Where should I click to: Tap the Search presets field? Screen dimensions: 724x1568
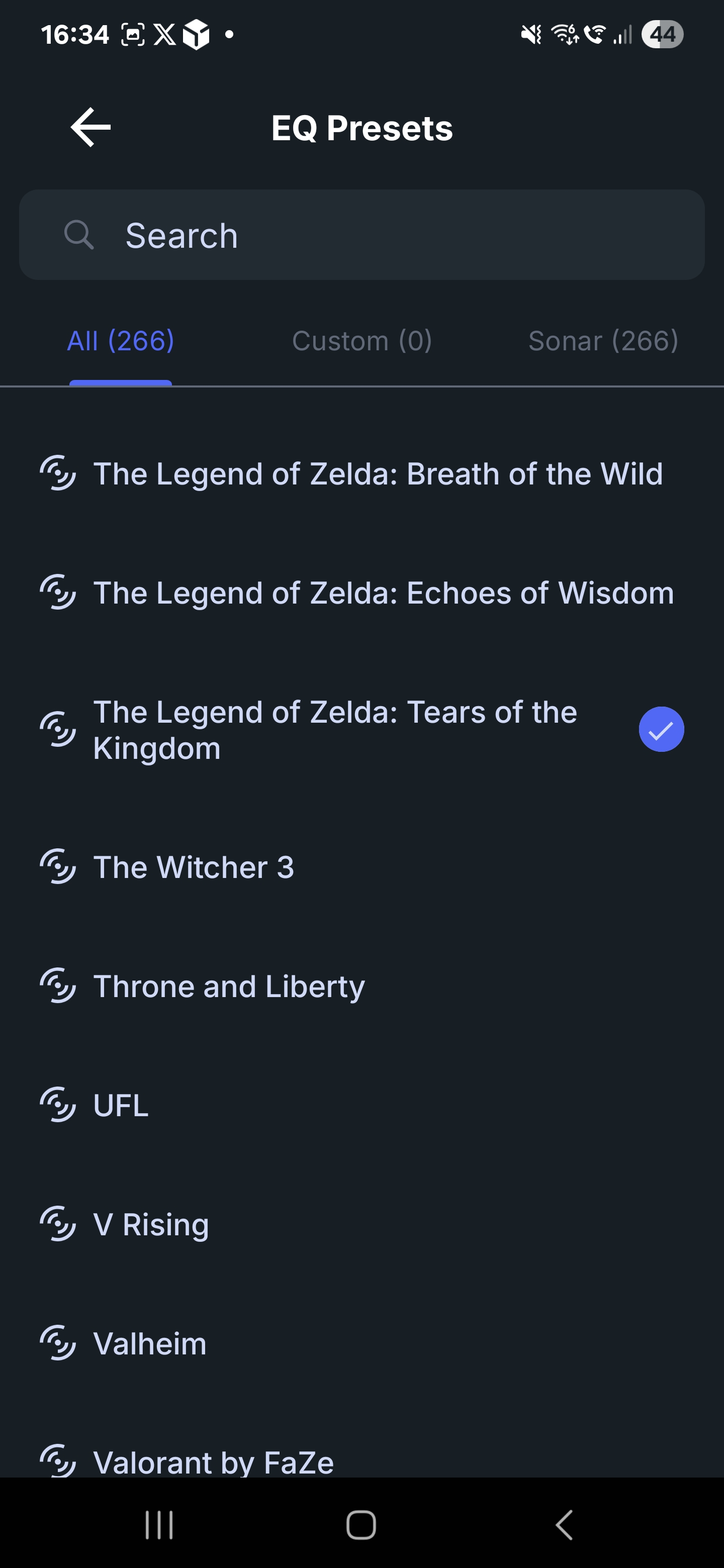pos(361,235)
